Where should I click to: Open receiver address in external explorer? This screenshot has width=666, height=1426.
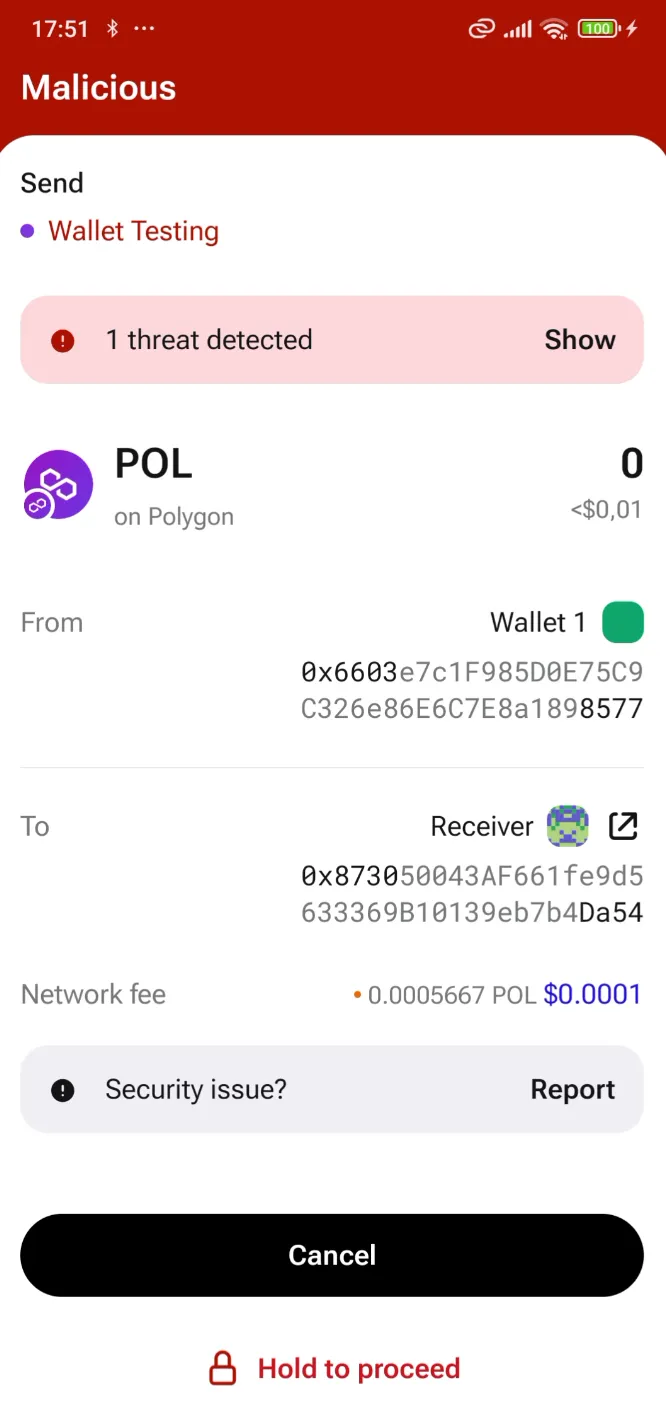click(x=623, y=826)
